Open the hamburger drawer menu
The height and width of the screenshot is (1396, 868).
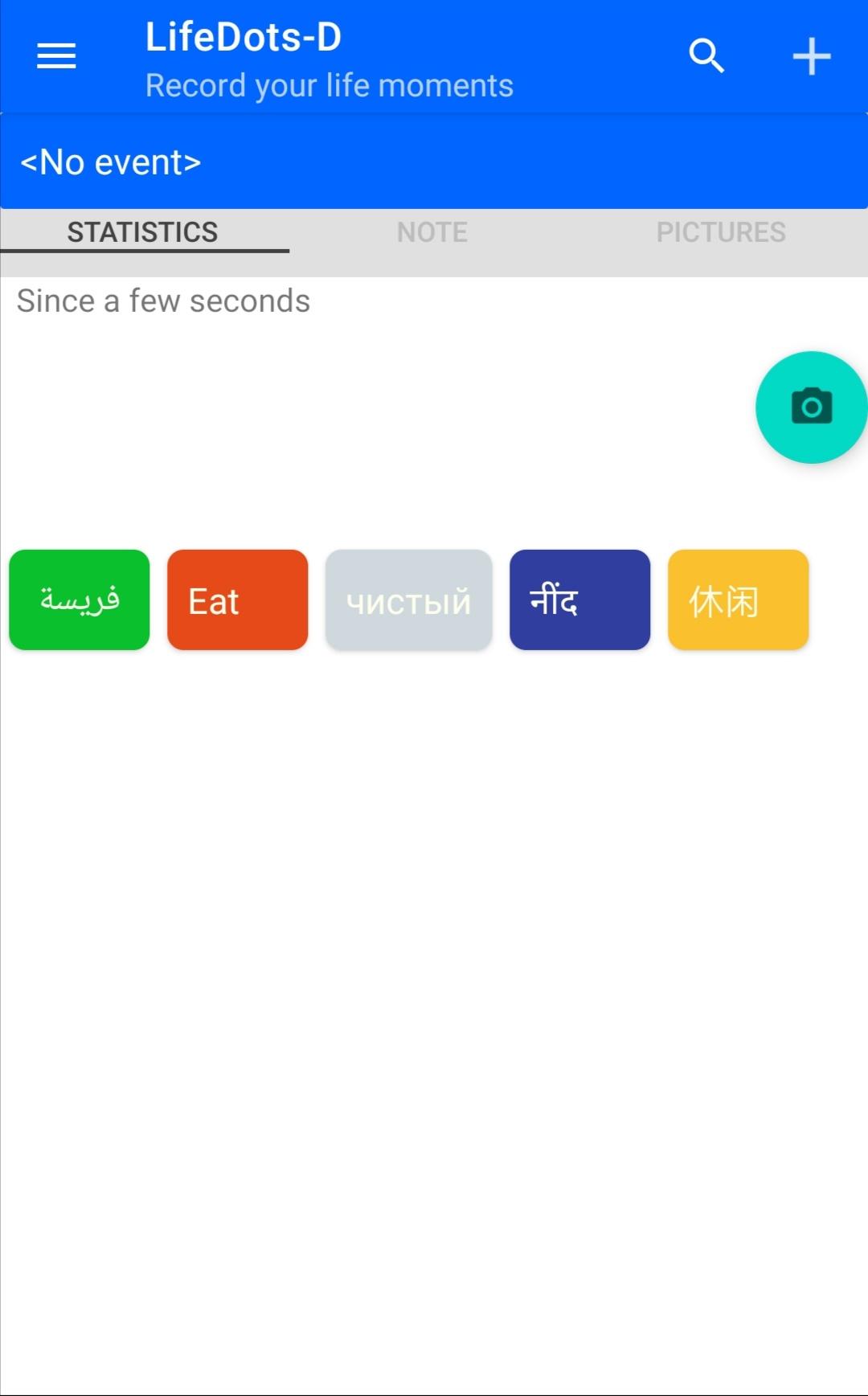pyautogui.click(x=56, y=56)
